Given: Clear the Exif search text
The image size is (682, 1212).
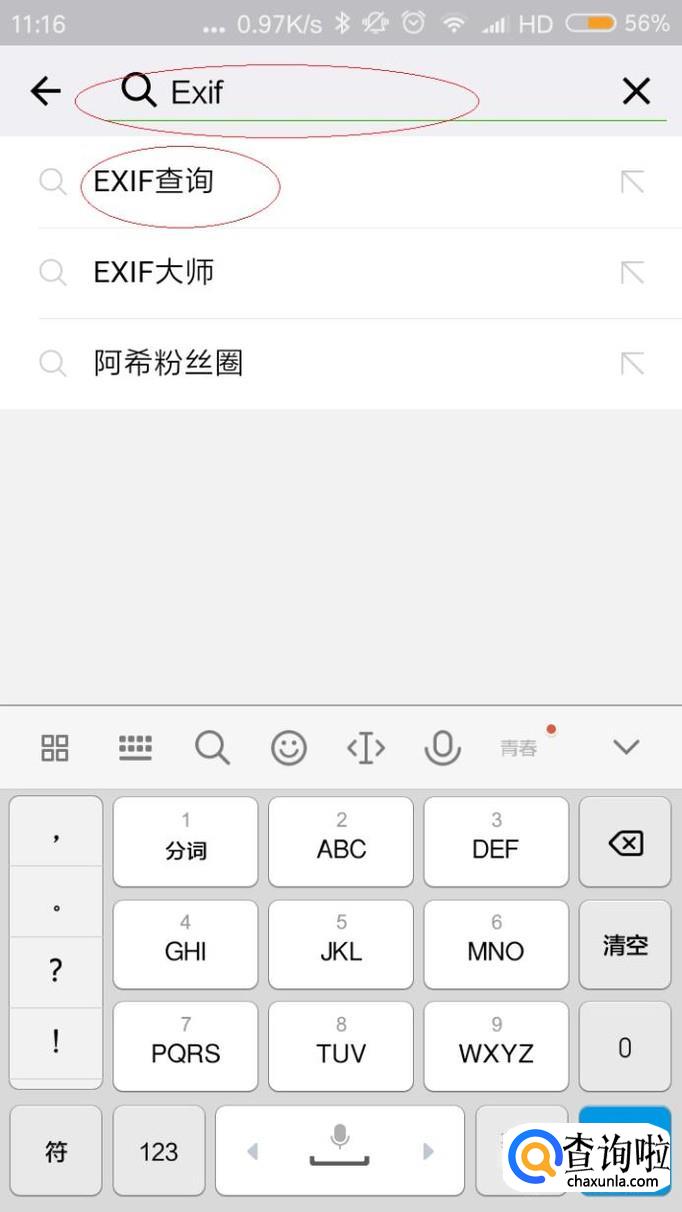Looking at the screenshot, I should point(636,92).
